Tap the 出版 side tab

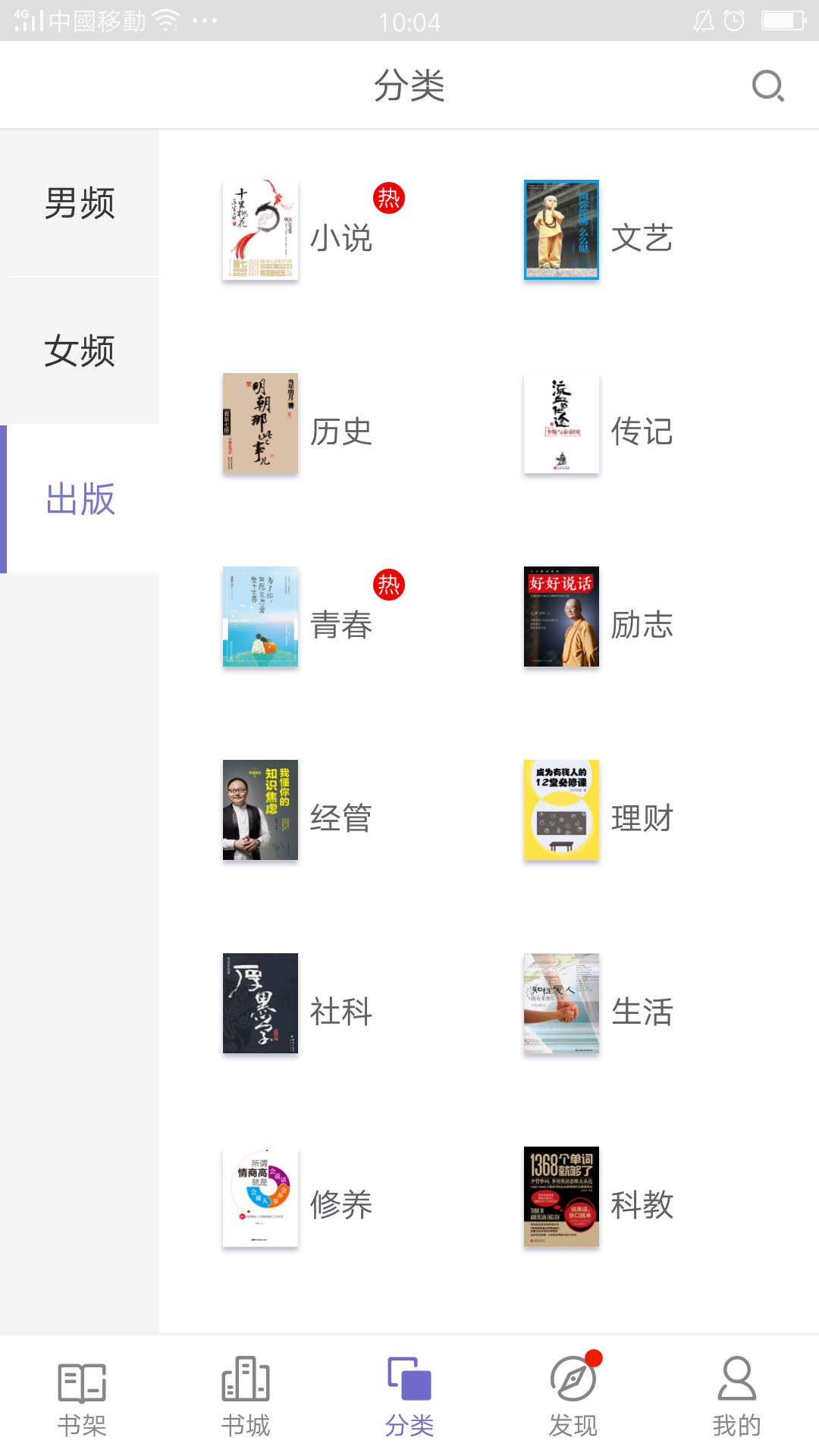(80, 499)
